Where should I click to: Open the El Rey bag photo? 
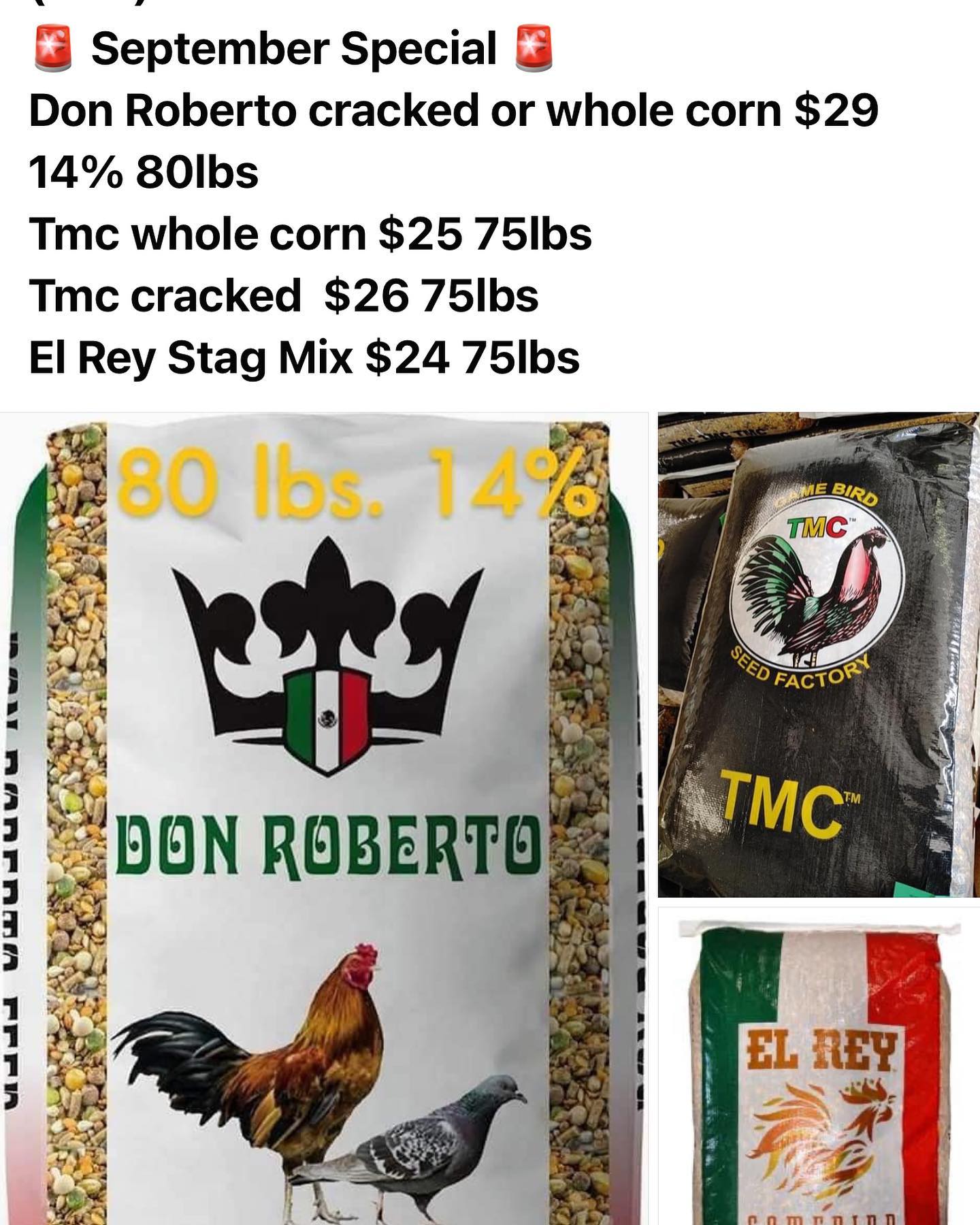[818, 1065]
